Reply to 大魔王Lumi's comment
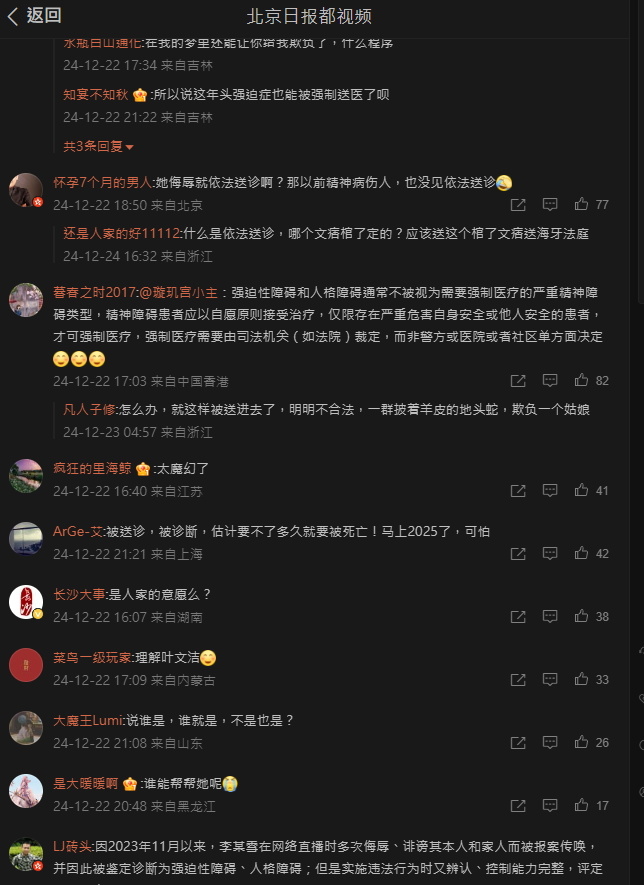Viewport: 644px width, 885px height. click(550, 743)
